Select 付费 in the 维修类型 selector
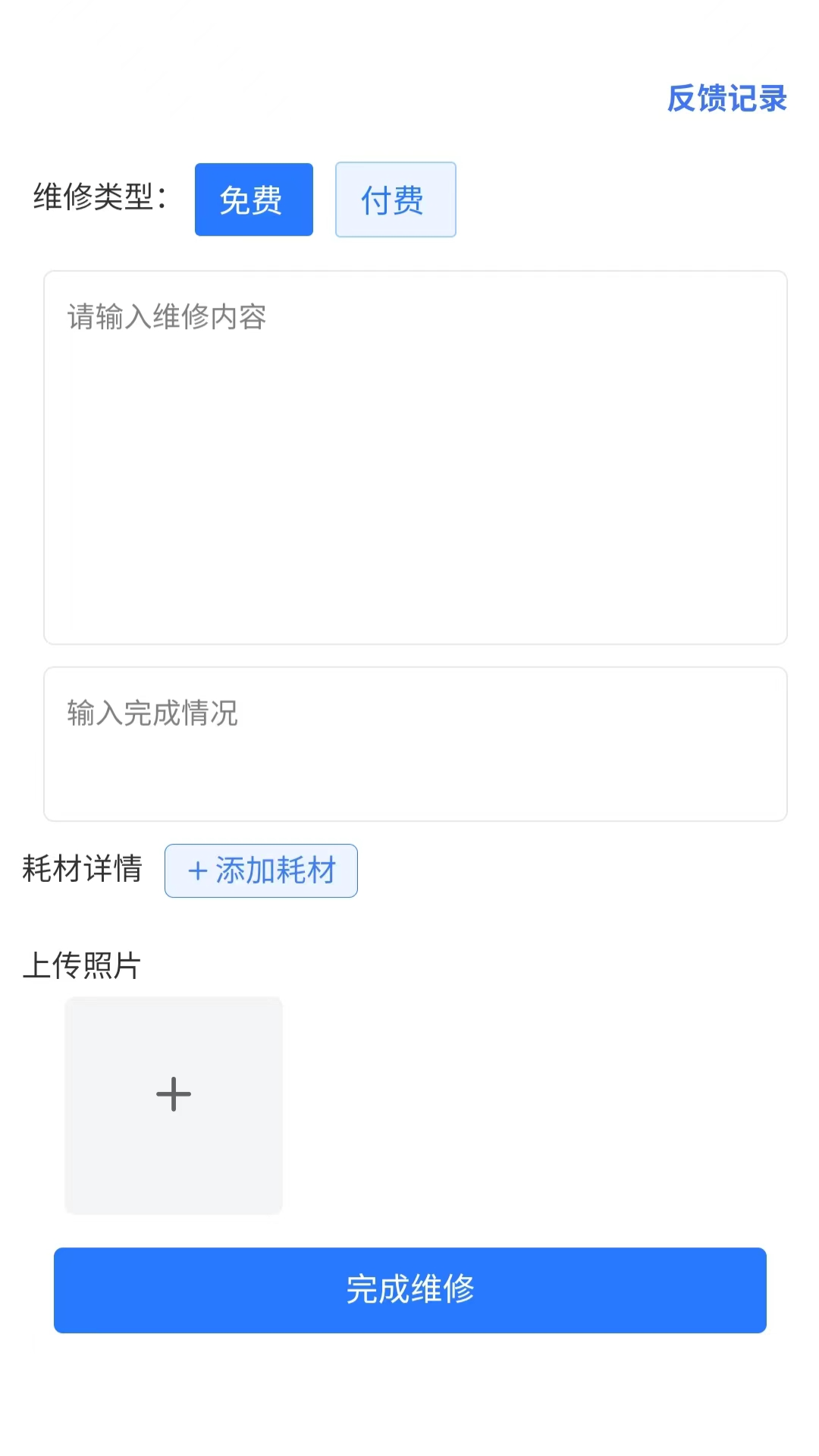The image size is (819, 1456). pos(395,199)
